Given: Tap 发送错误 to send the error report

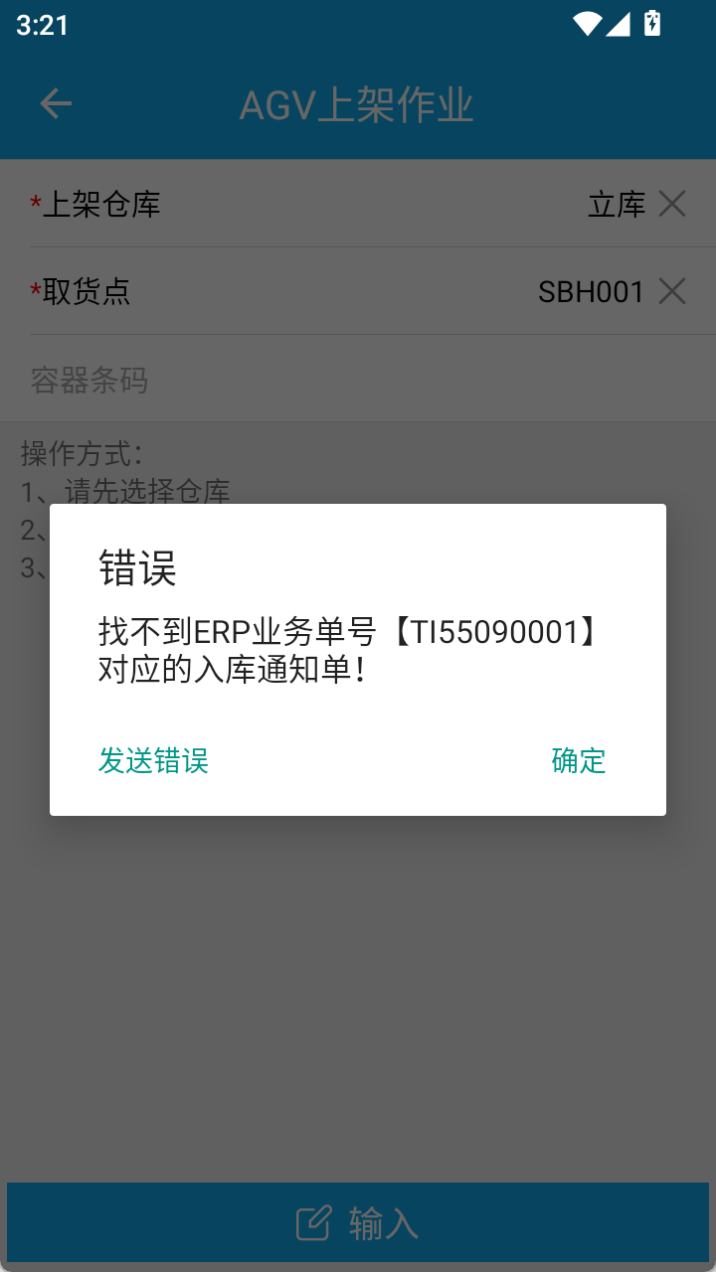Looking at the screenshot, I should coord(153,761).
